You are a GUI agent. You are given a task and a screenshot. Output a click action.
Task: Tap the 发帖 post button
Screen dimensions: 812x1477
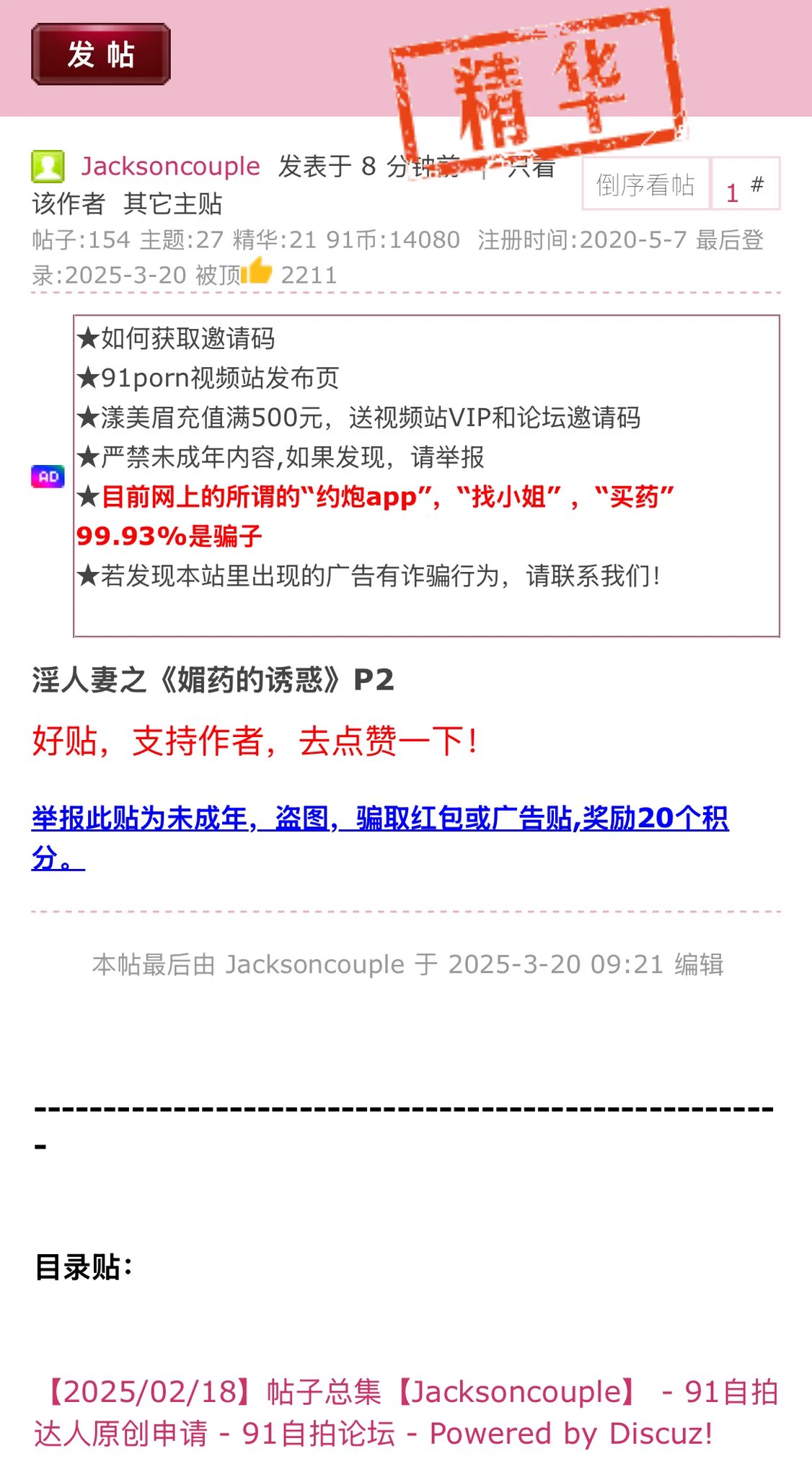pos(101,55)
